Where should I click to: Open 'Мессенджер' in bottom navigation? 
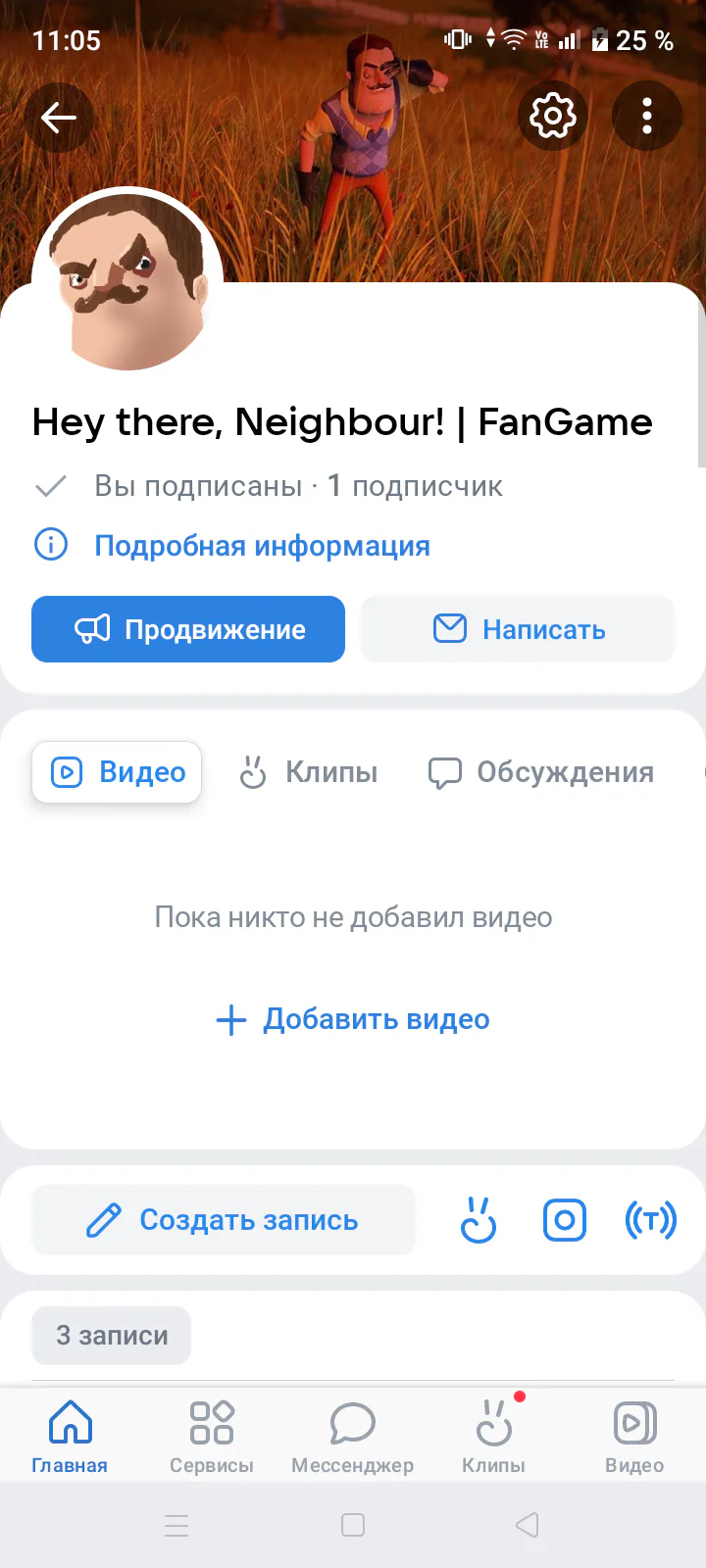(353, 1437)
